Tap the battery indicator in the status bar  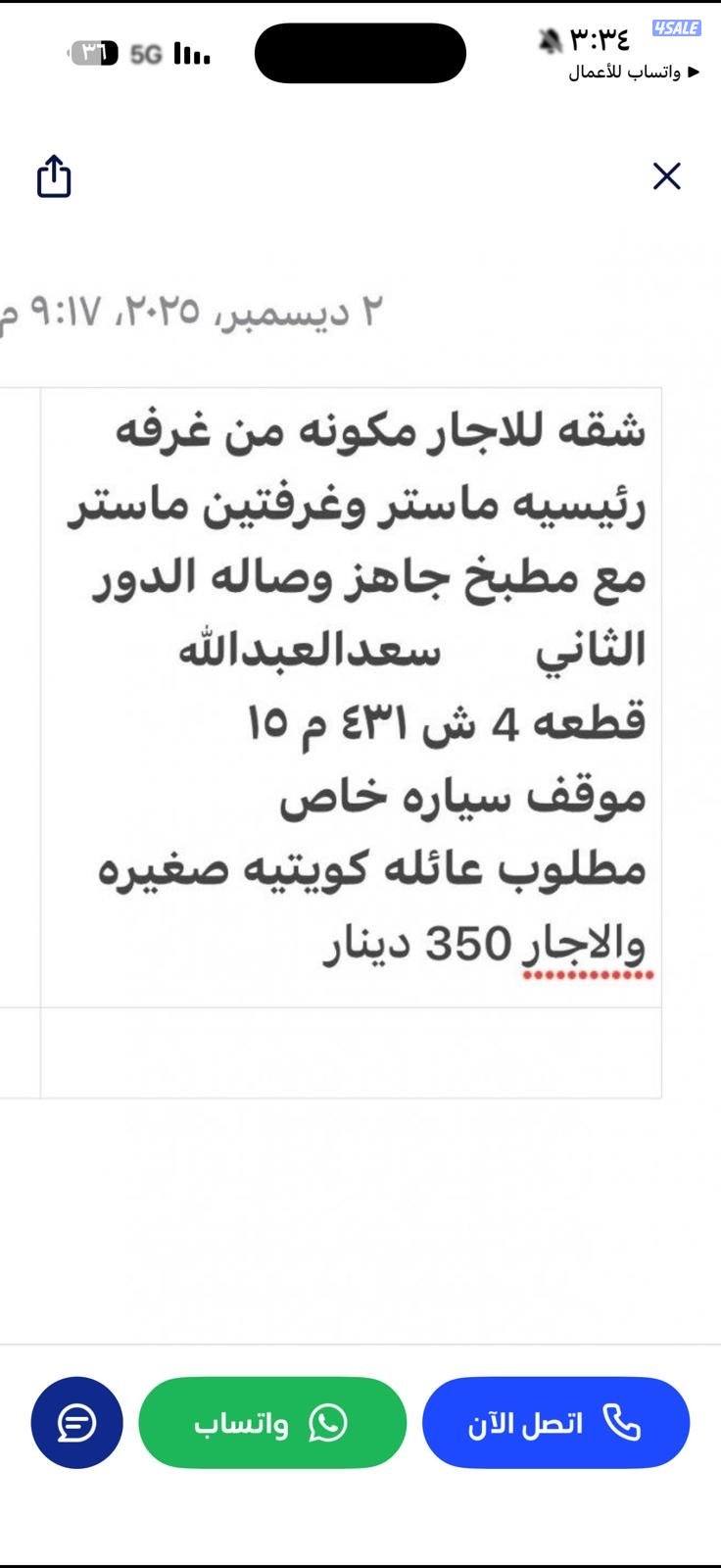click(x=93, y=54)
